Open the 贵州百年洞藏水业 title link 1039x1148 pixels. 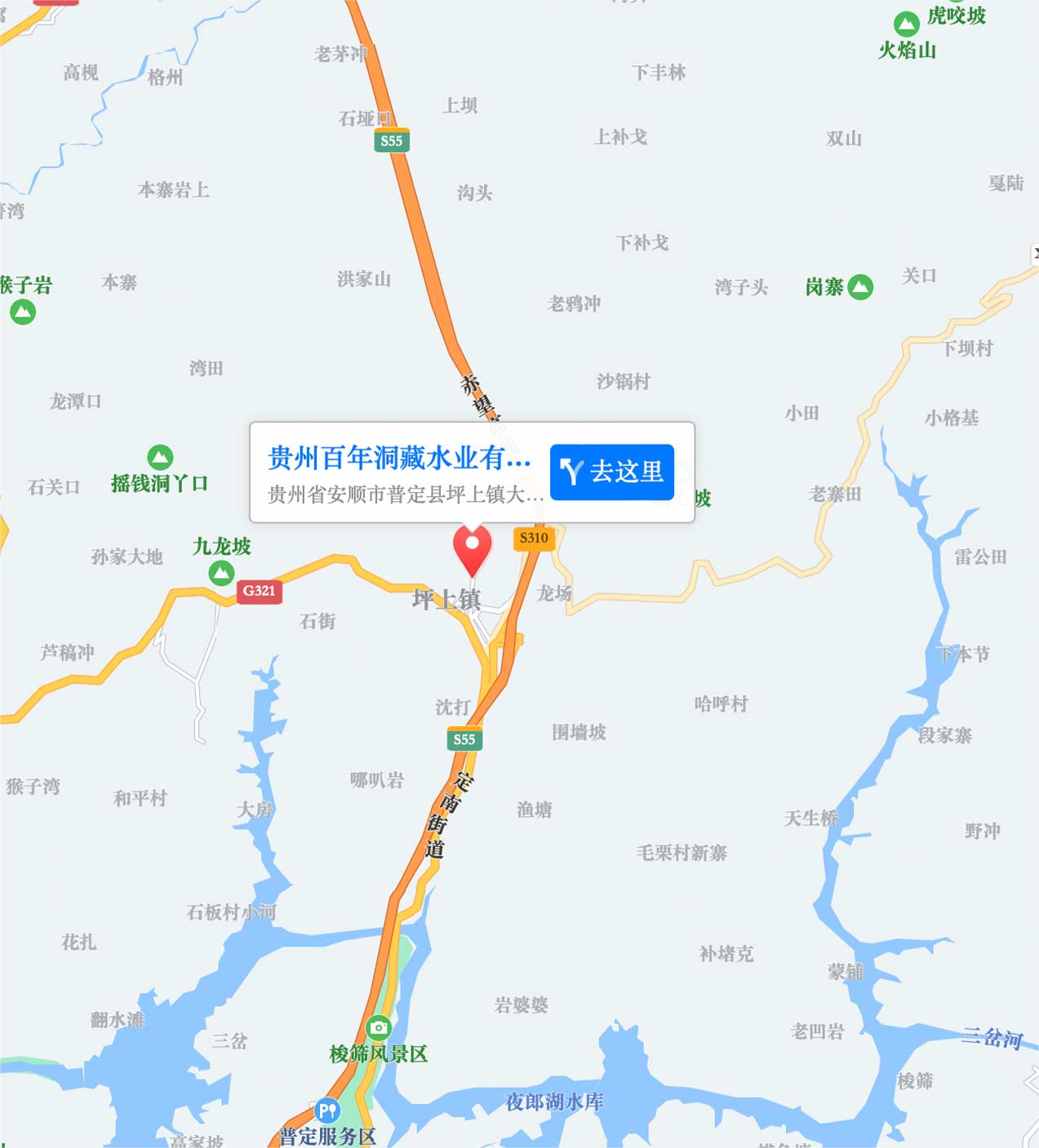(x=399, y=458)
